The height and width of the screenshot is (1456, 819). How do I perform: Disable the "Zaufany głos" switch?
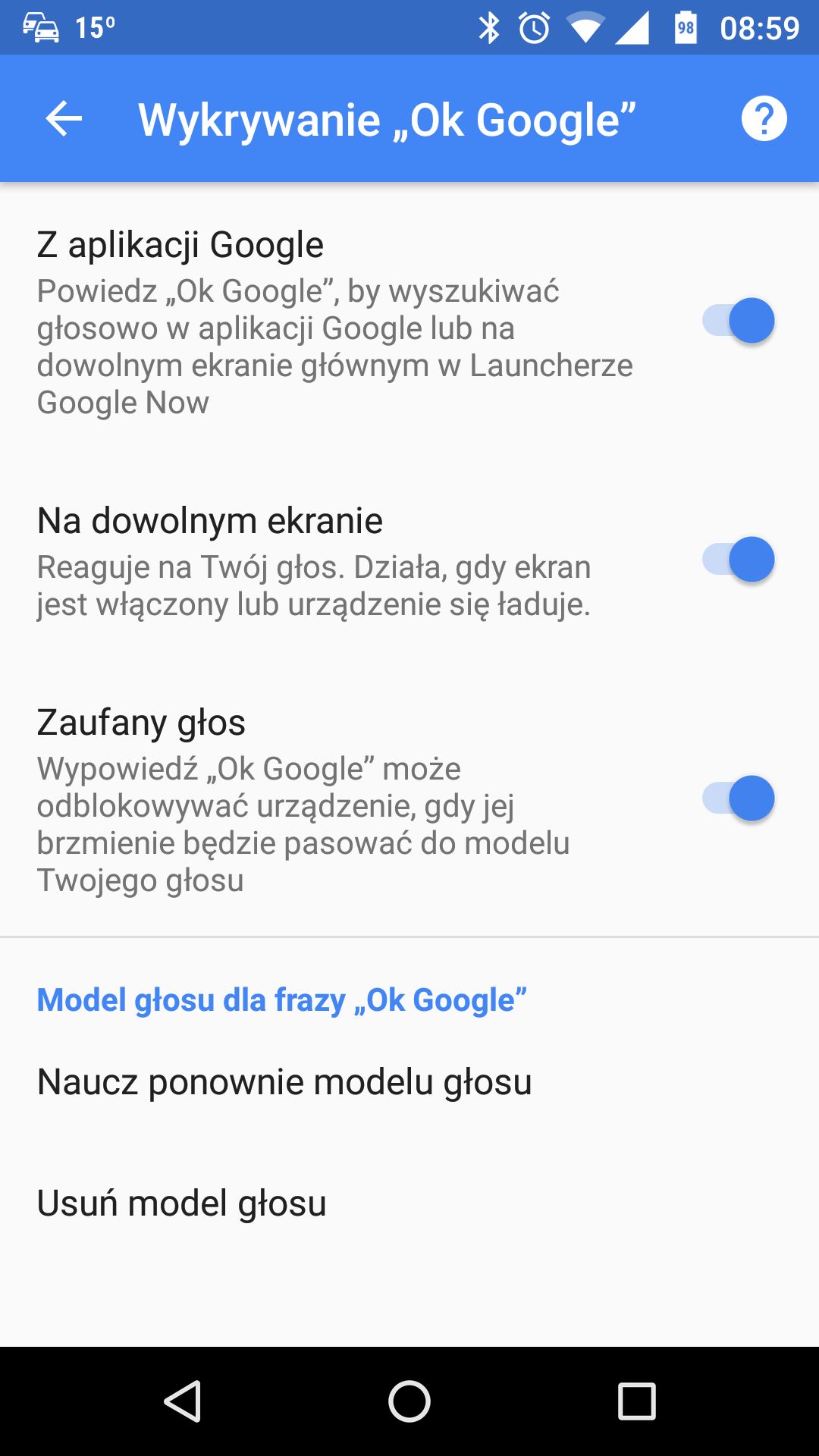tap(739, 798)
